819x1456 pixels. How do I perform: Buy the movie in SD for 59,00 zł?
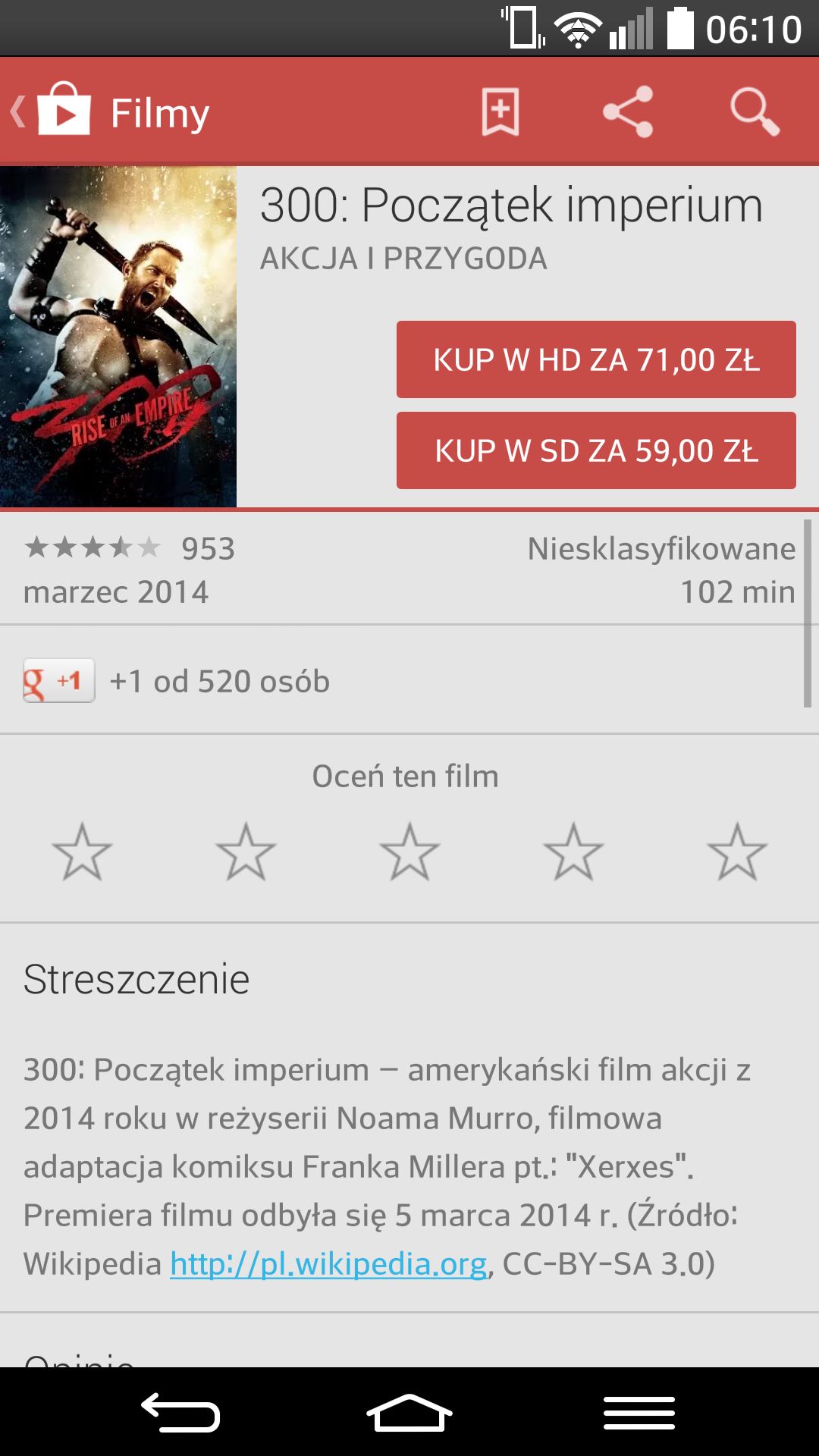pos(596,450)
